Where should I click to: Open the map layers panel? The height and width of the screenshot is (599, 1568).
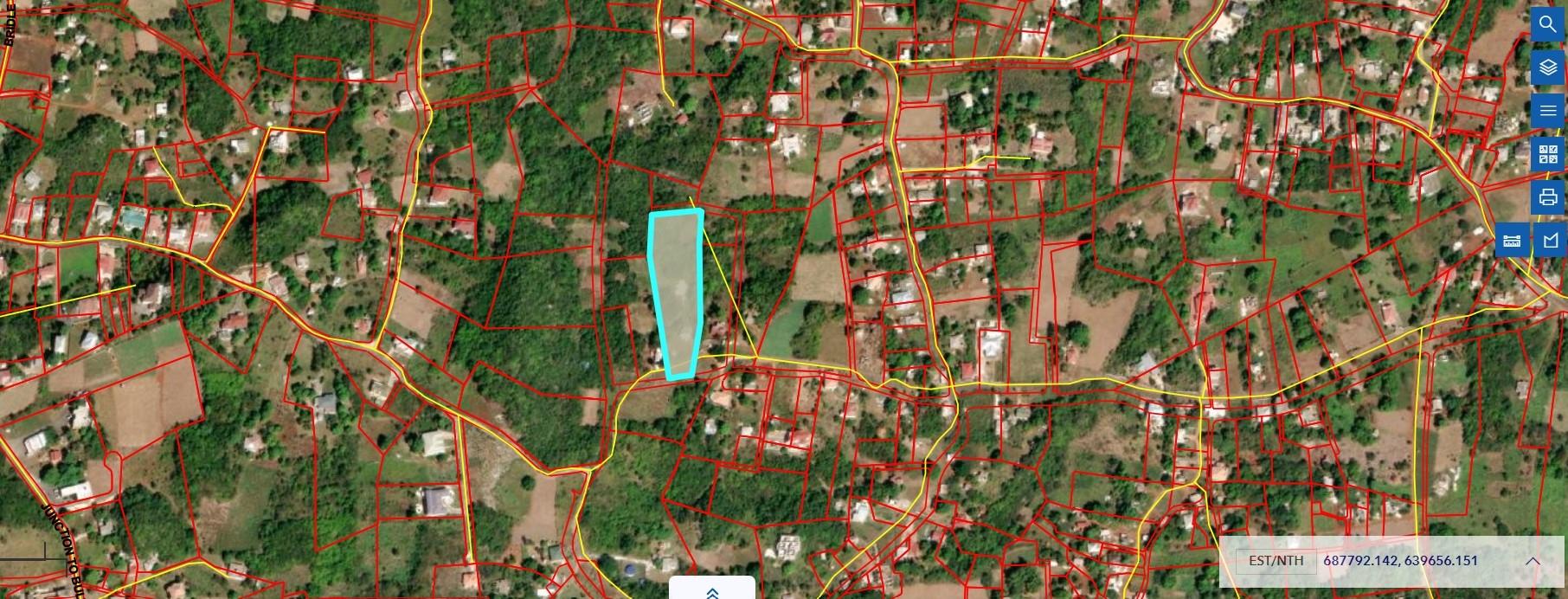1547,68
